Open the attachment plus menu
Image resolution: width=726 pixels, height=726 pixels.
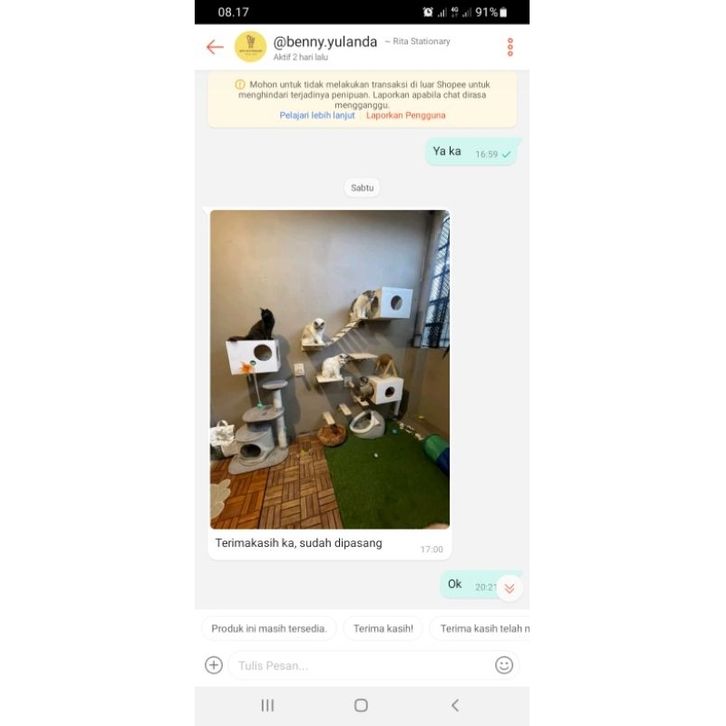(x=213, y=665)
